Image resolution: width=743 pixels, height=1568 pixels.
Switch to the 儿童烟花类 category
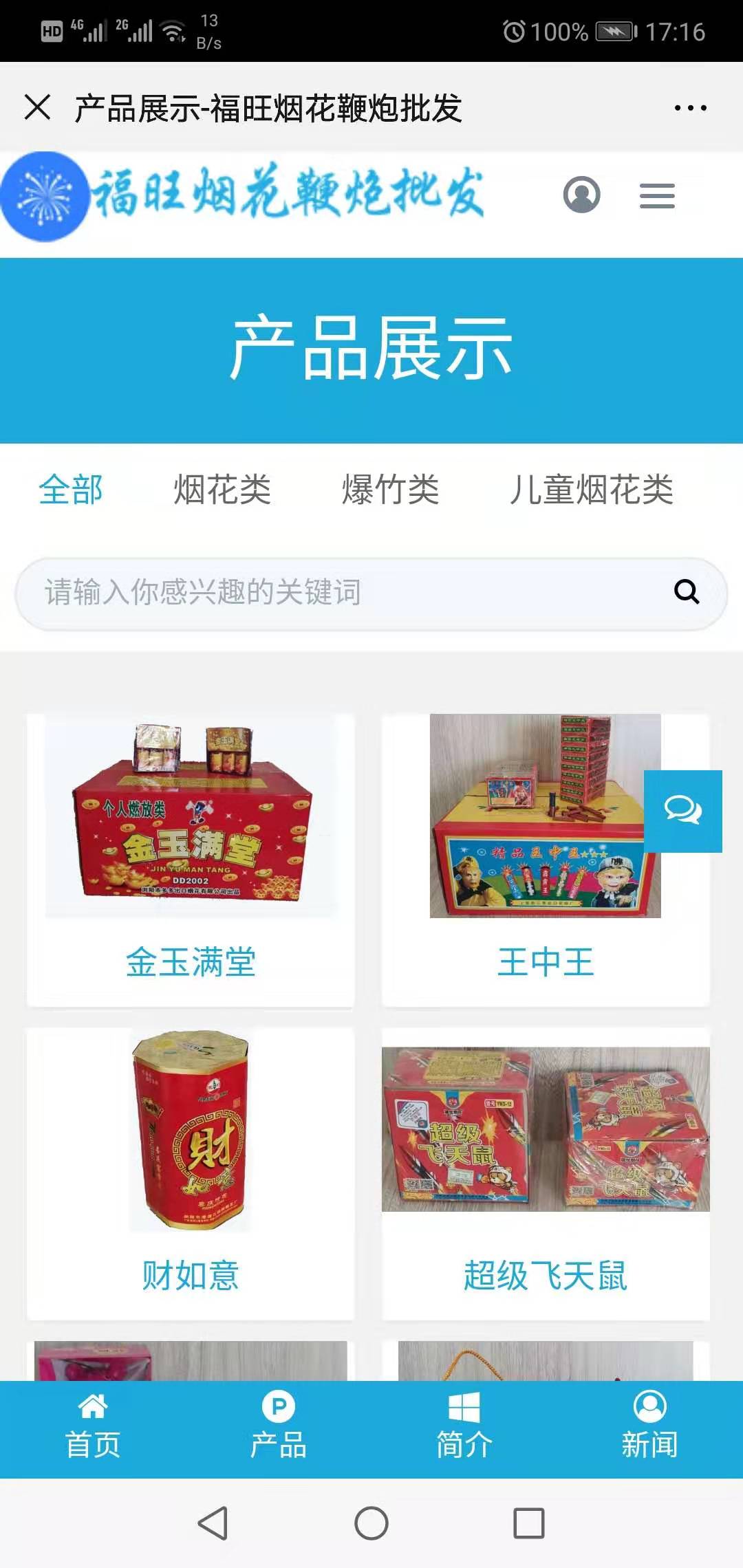coord(590,490)
